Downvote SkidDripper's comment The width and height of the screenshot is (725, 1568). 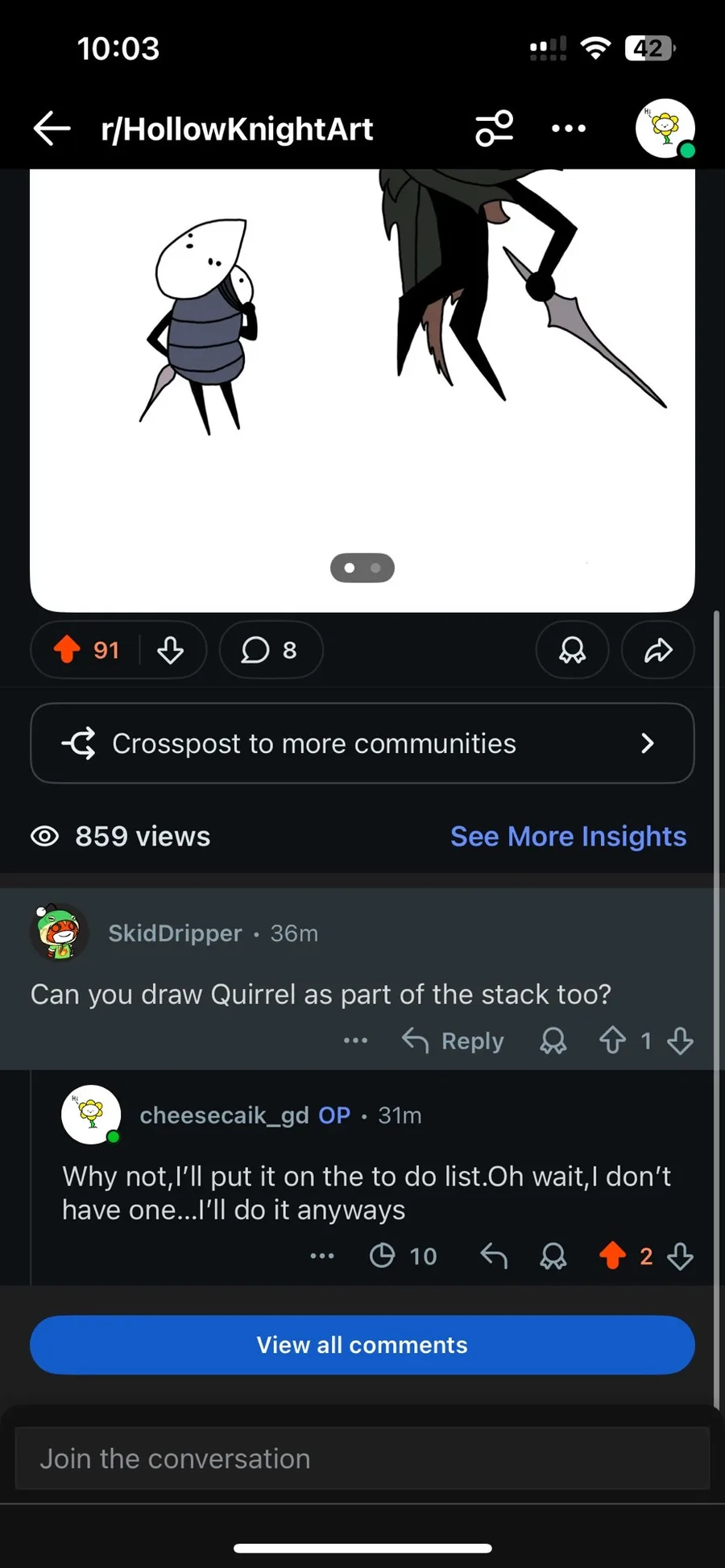coord(680,1041)
